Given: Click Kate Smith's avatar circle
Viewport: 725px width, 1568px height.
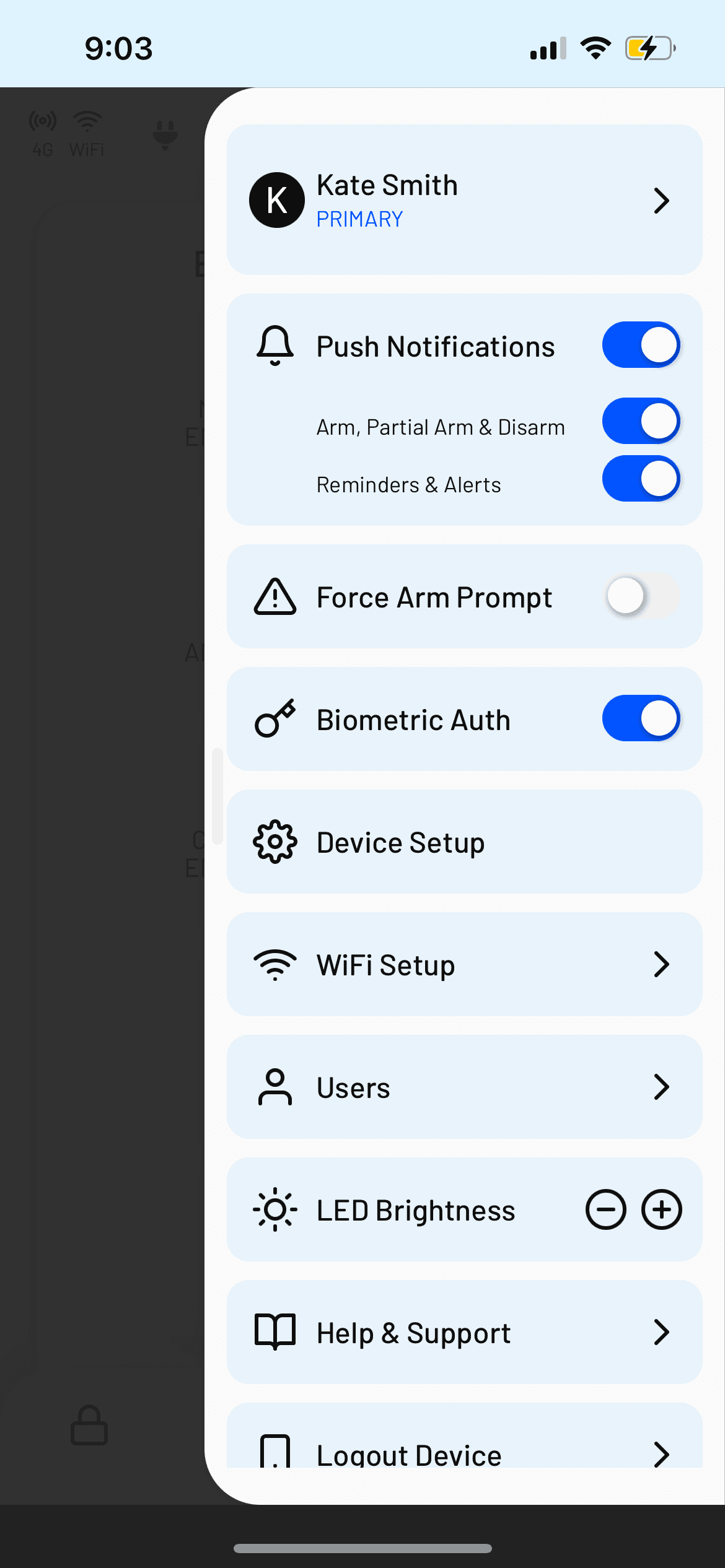Looking at the screenshot, I should [x=276, y=200].
